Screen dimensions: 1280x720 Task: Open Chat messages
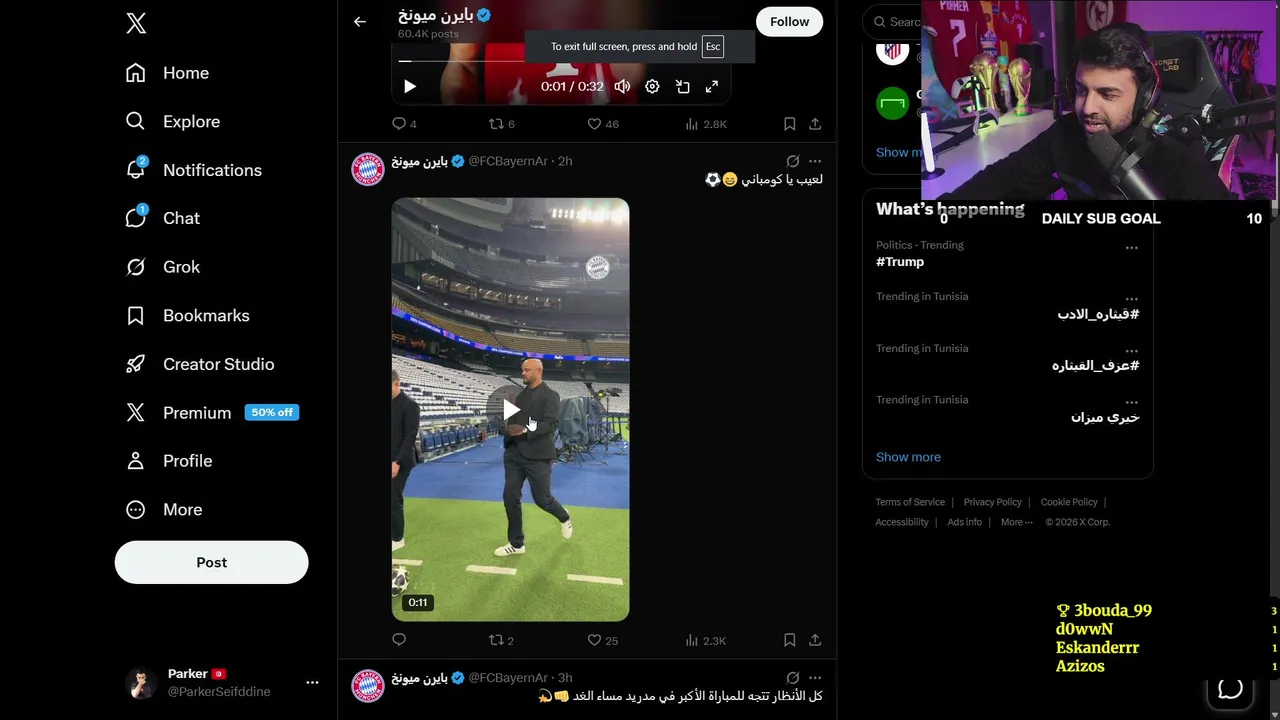(162, 218)
